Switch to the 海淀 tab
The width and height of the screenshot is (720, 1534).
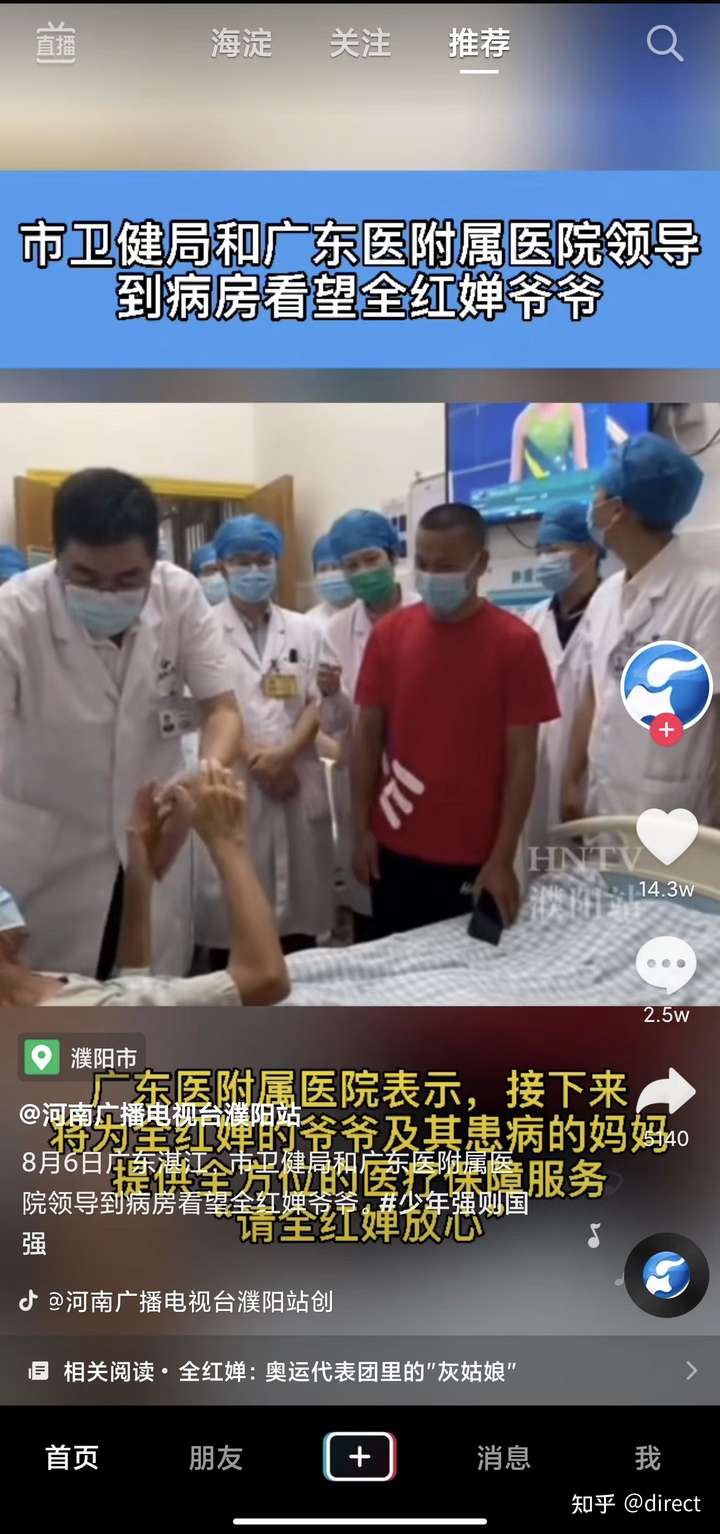[241, 44]
